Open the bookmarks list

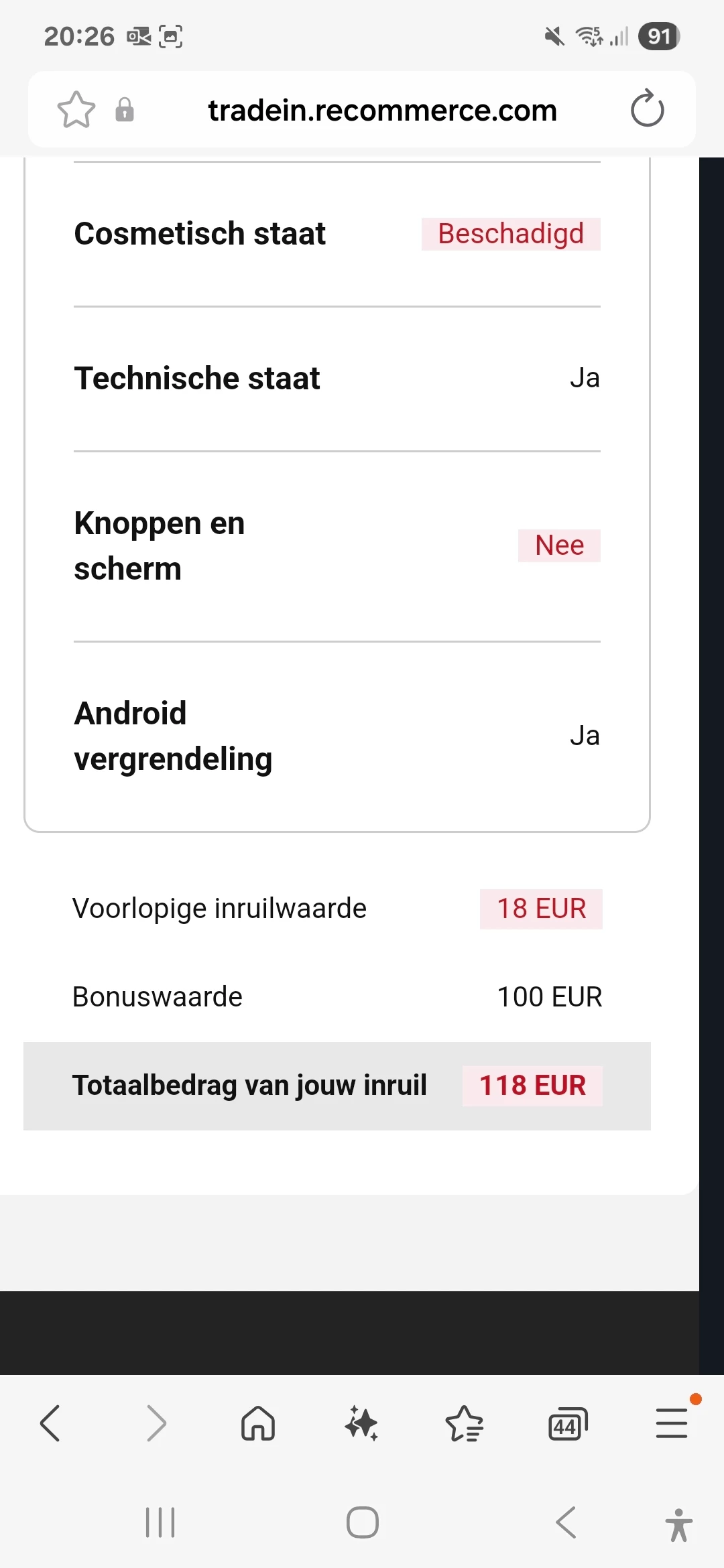pyautogui.click(x=464, y=1423)
